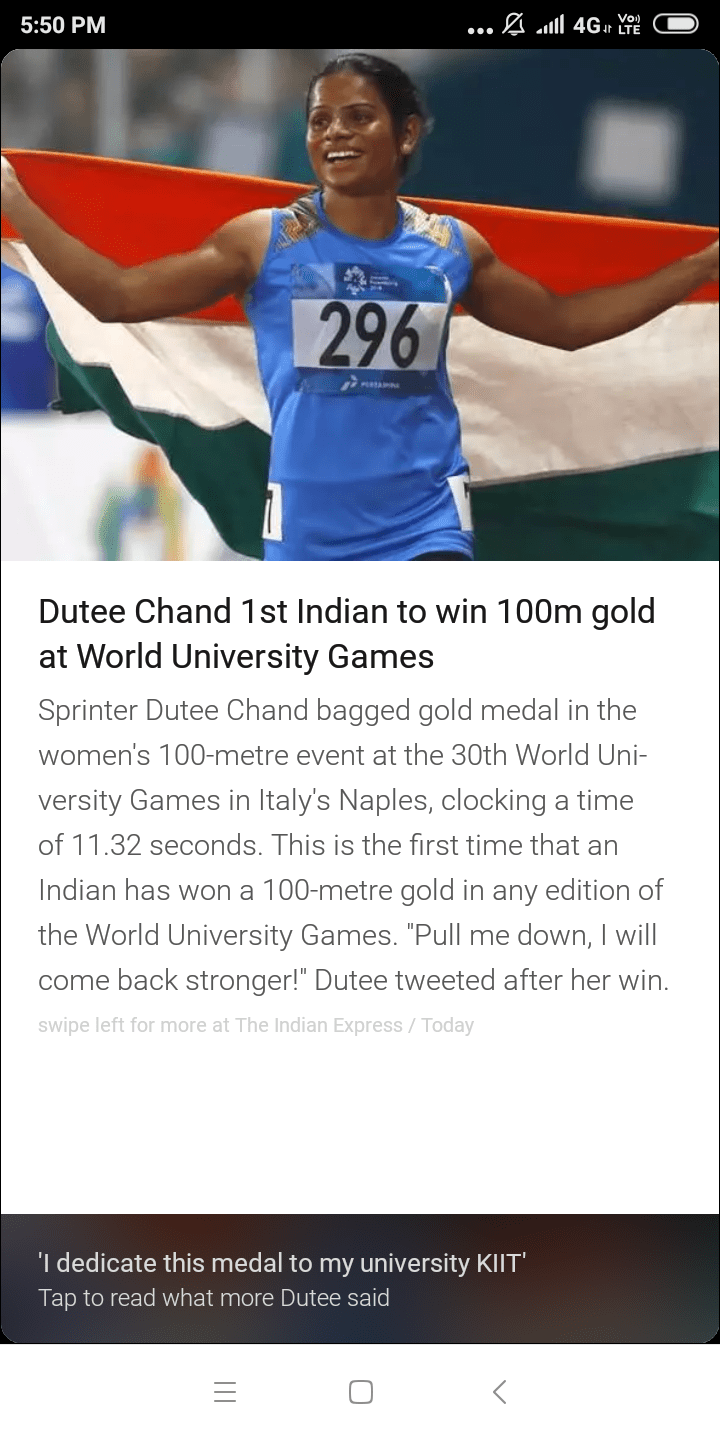Open the recent apps menu

(225, 1391)
